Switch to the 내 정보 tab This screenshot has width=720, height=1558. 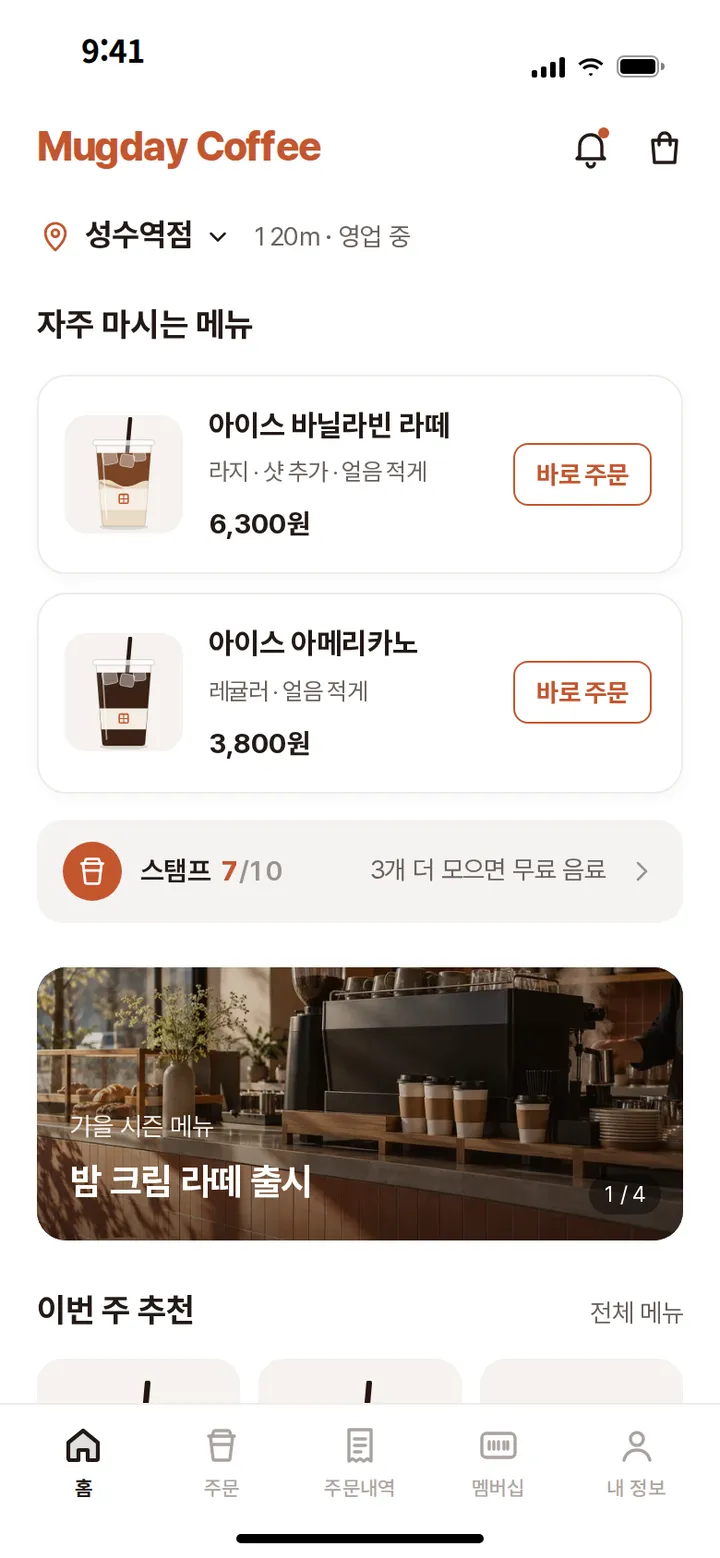636,1461
